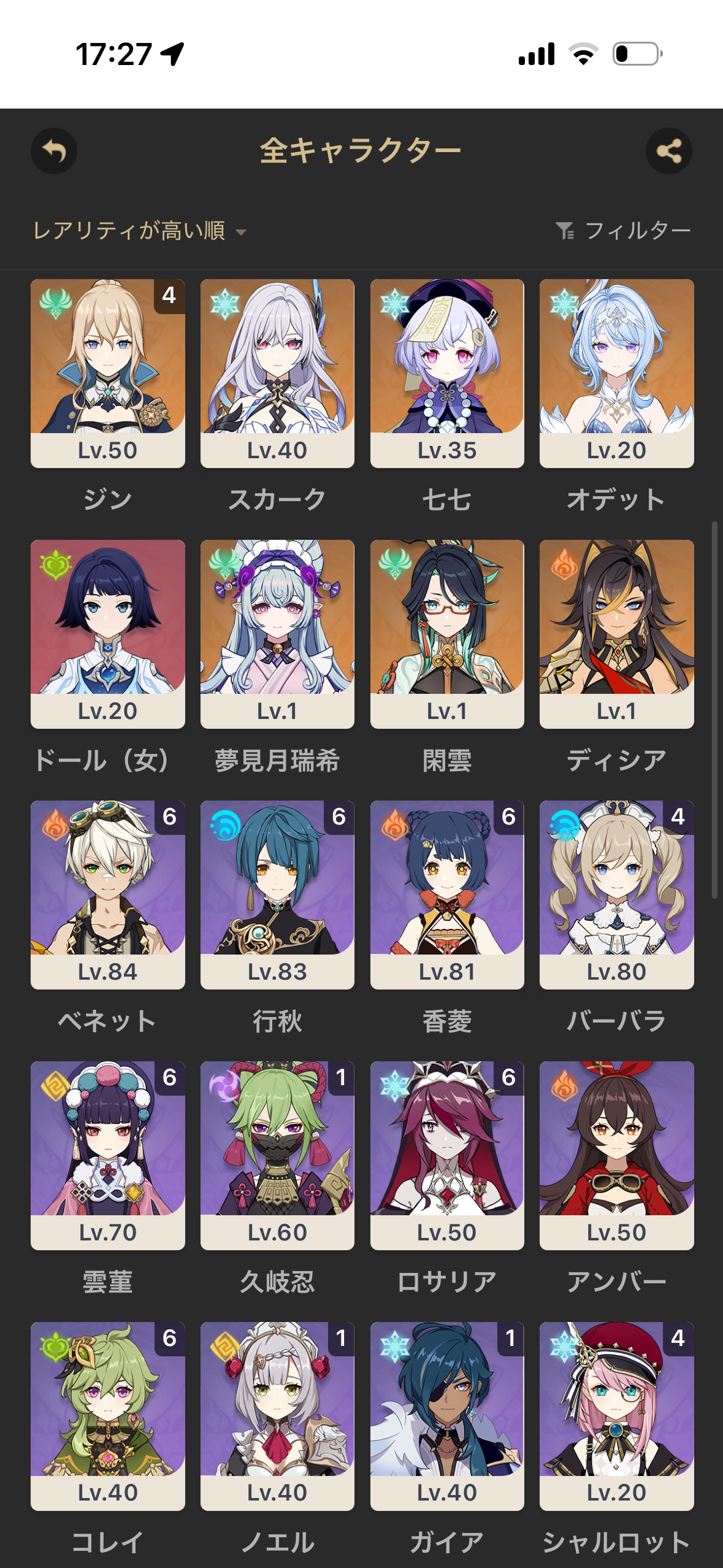
Task: Open ベネット Lv.84 card
Action: tap(108, 895)
